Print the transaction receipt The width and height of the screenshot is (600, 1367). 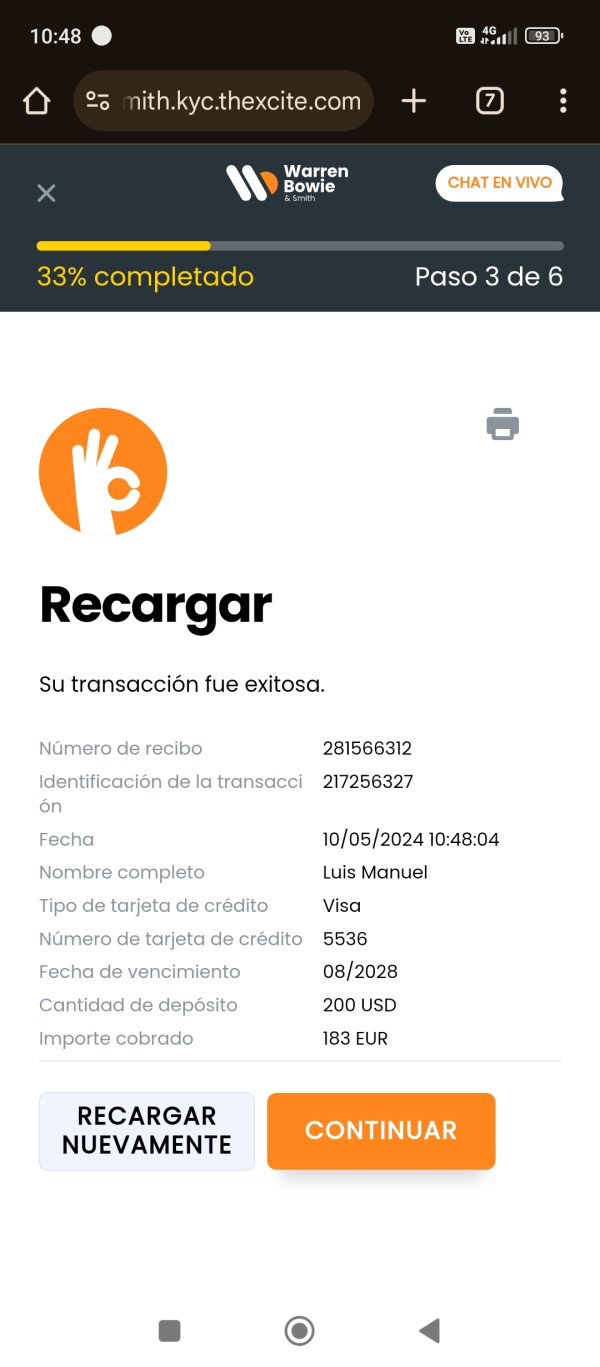502,424
